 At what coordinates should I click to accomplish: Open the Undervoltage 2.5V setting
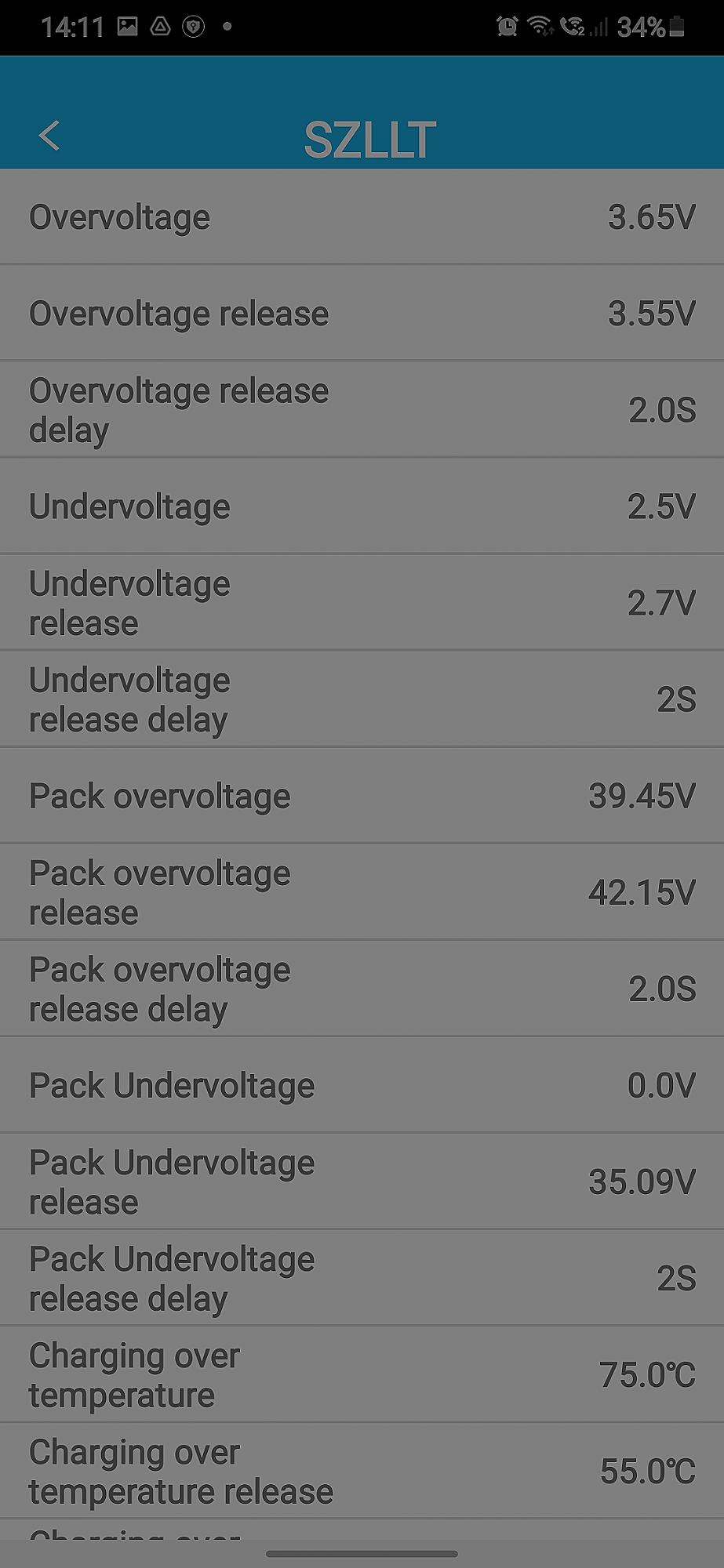(362, 506)
